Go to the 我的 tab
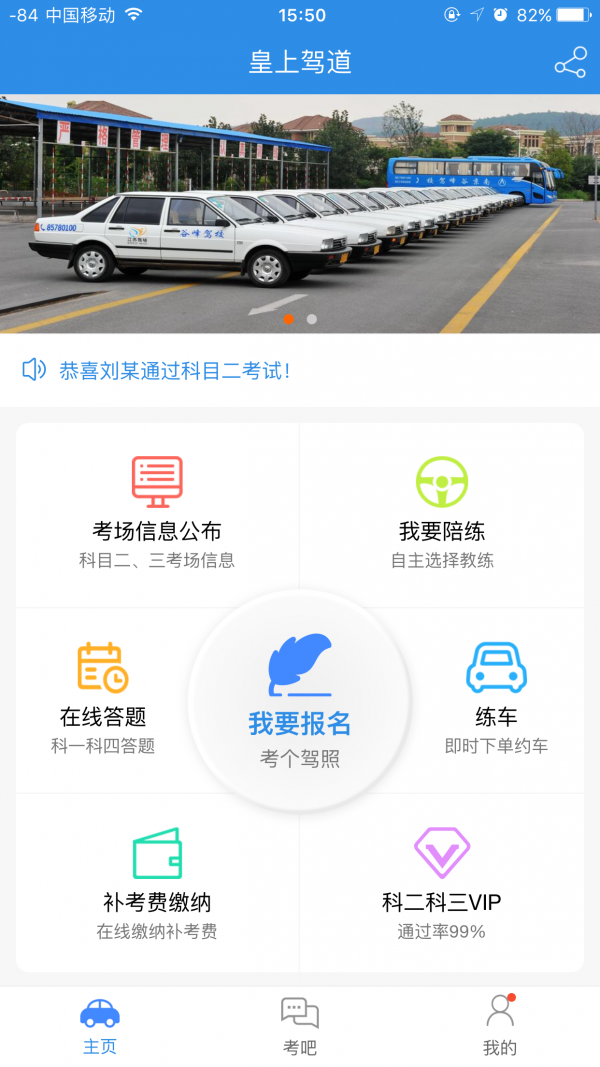Viewport: 600px width, 1067px height. (x=500, y=1026)
